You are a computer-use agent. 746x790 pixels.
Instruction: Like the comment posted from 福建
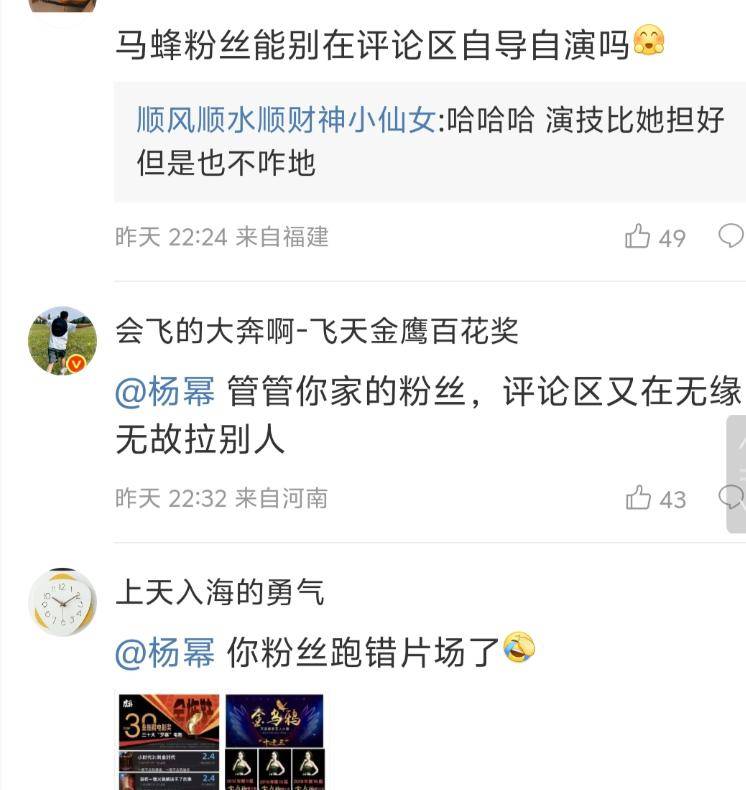point(638,237)
